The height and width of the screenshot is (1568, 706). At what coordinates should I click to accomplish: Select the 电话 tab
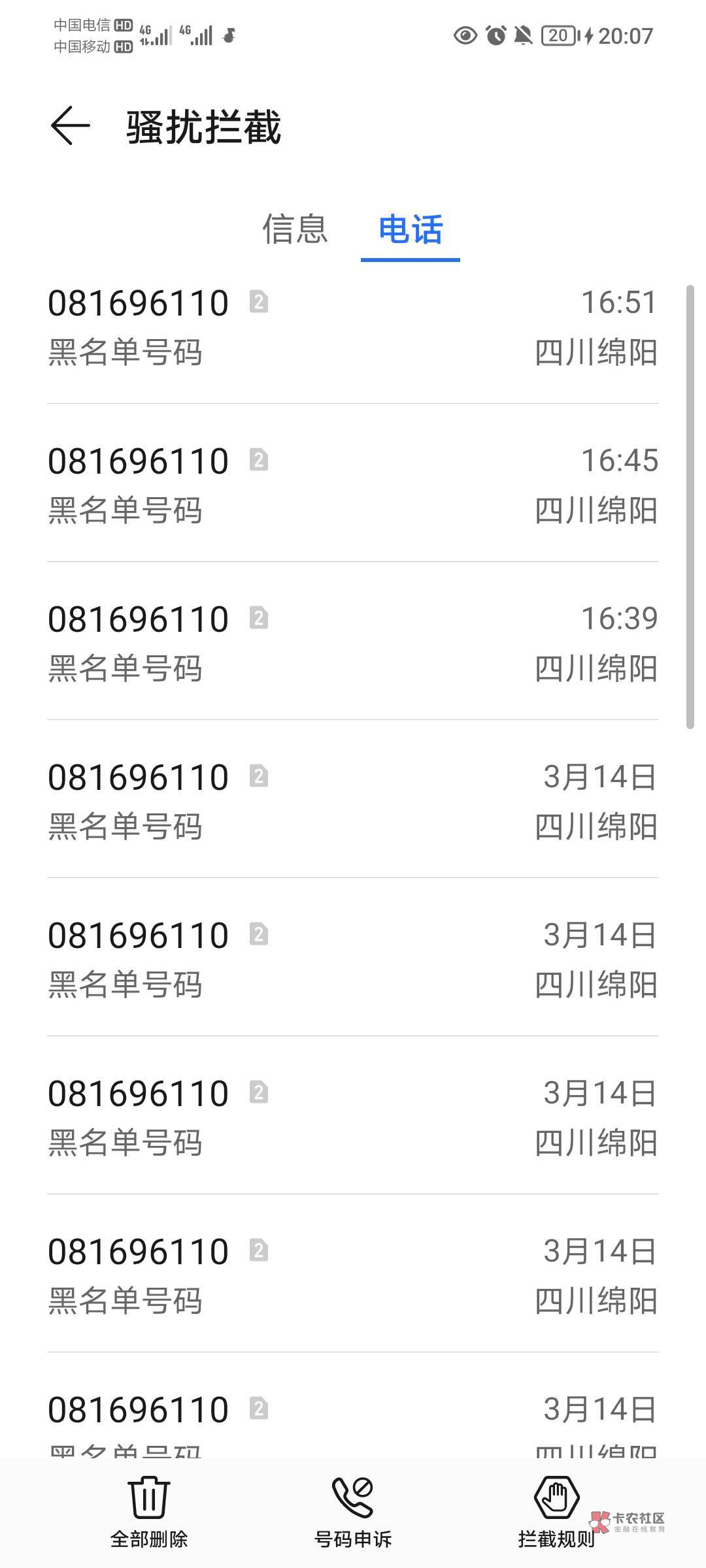tap(411, 229)
